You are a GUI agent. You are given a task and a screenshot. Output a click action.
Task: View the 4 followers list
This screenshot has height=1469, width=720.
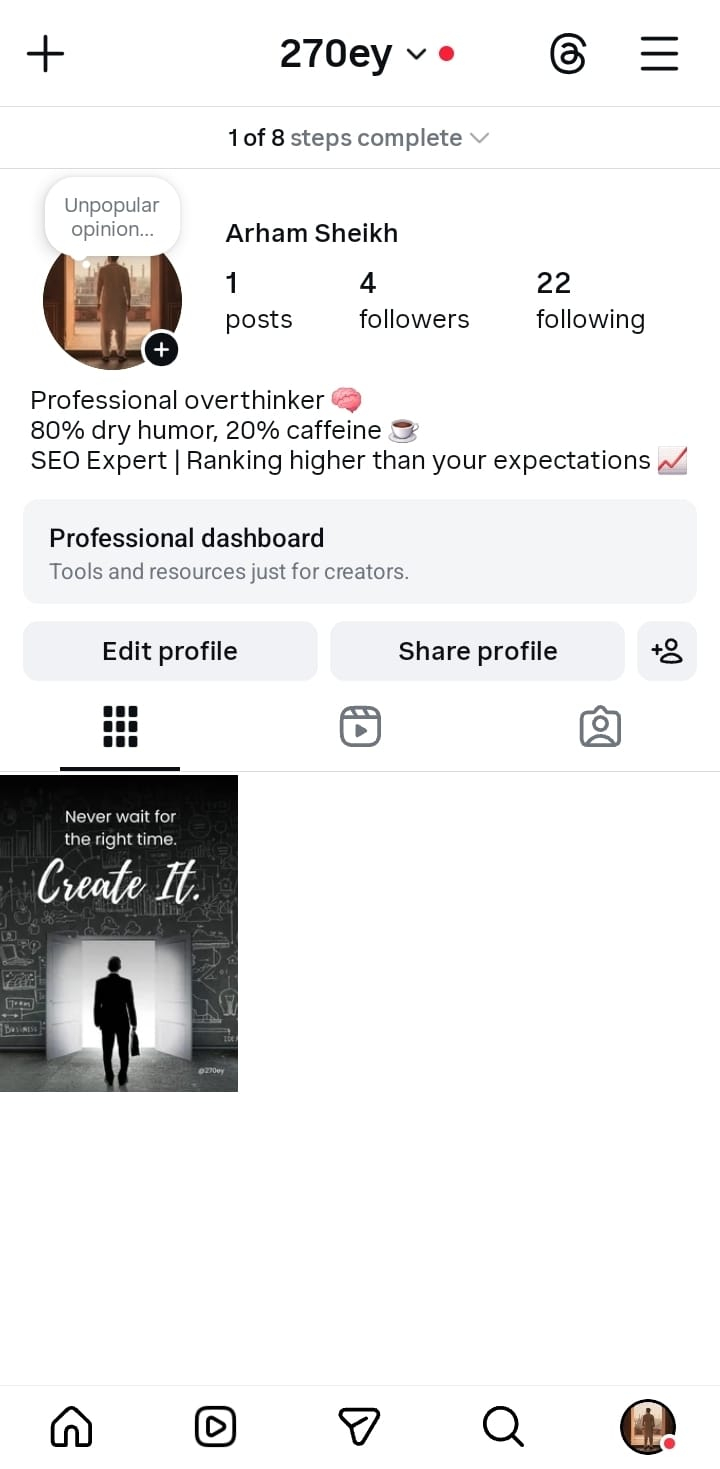tap(413, 300)
